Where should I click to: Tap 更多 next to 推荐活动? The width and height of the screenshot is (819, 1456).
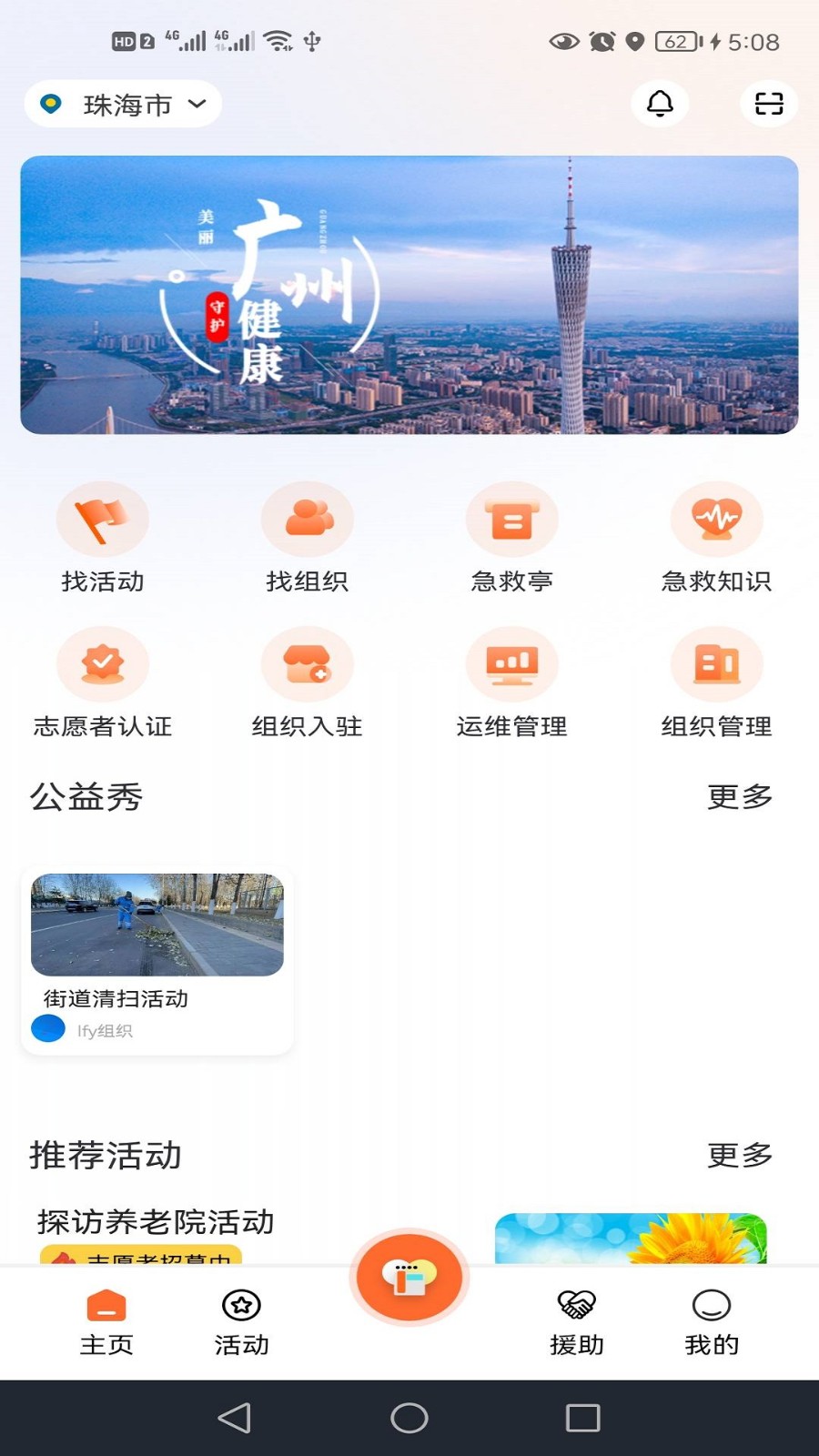tap(737, 1156)
